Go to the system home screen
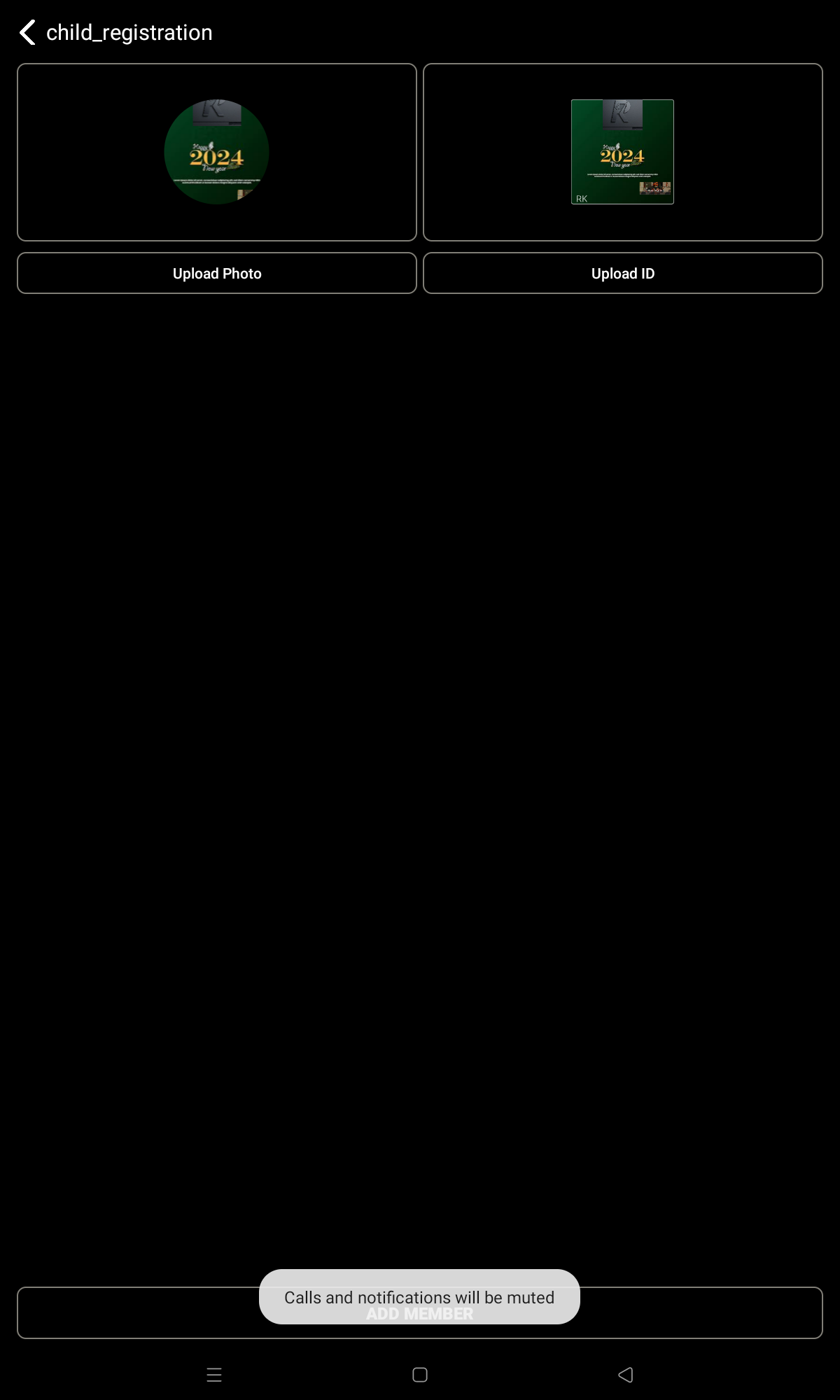840x1400 pixels. point(420,1375)
